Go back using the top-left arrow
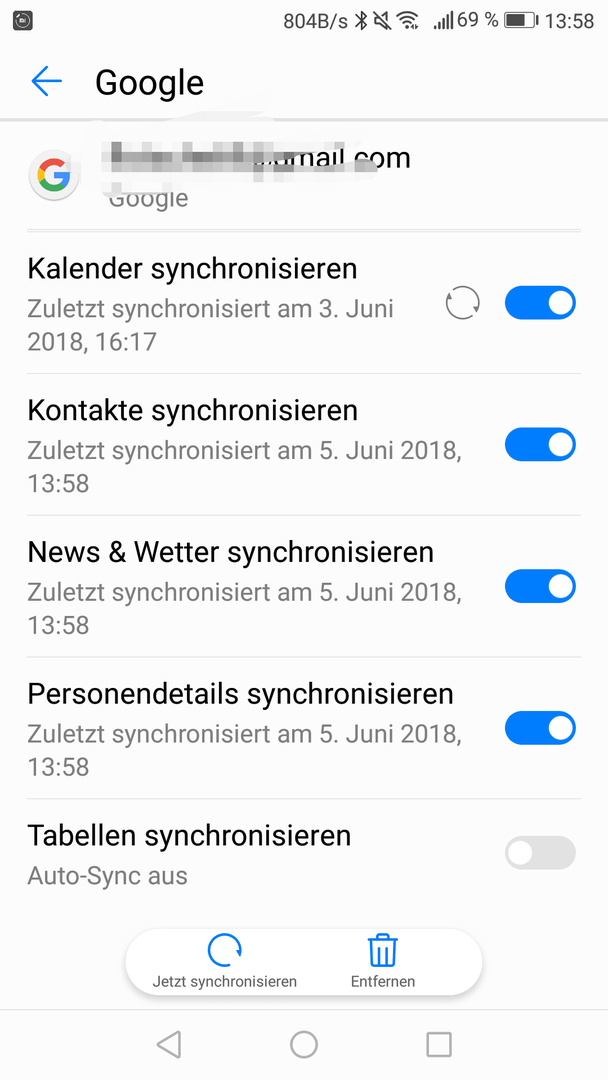The height and width of the screenshot is (1080, 608). [x=46, y=82]
